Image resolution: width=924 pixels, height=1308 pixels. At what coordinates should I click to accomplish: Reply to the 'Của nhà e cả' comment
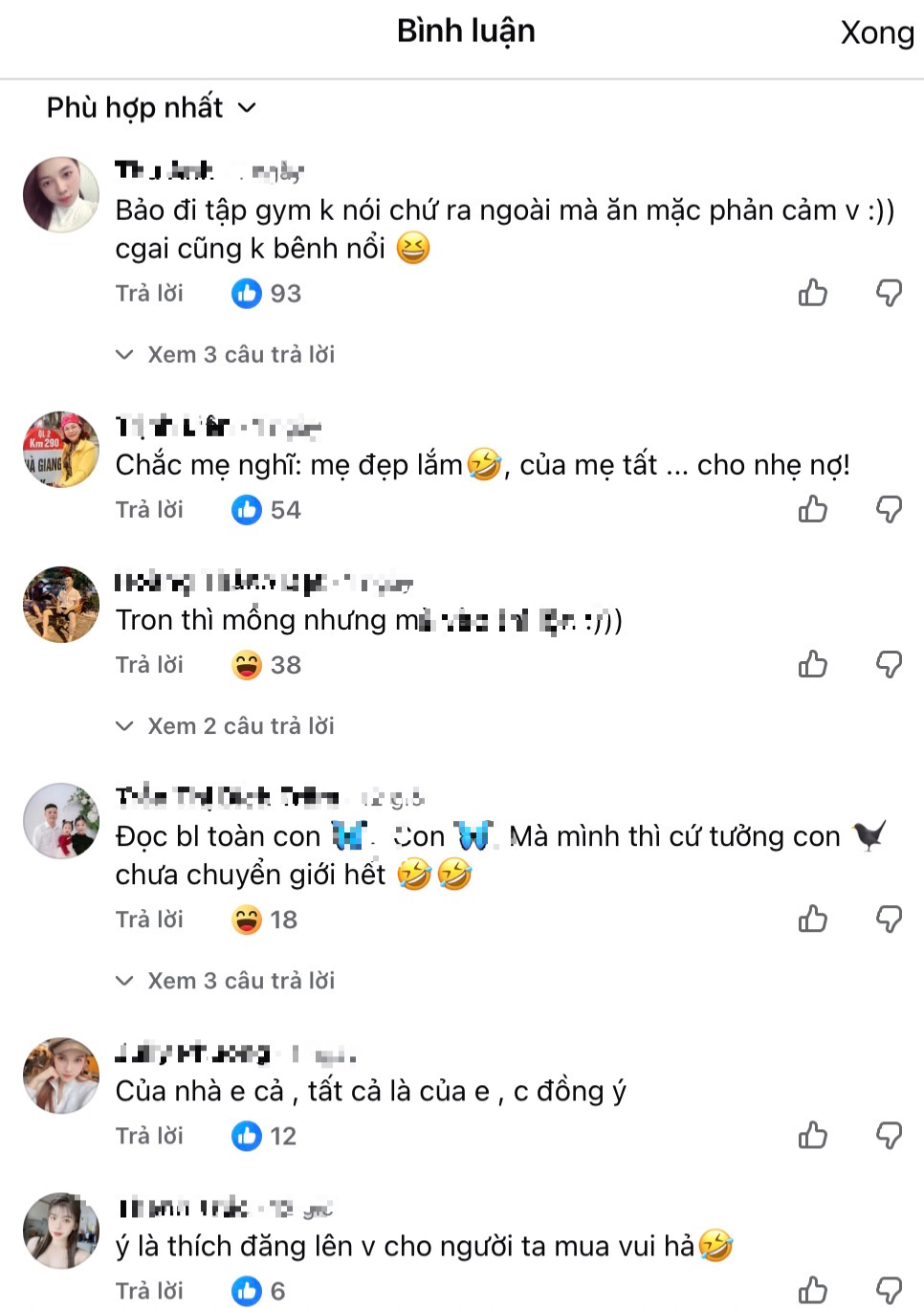149,1135
